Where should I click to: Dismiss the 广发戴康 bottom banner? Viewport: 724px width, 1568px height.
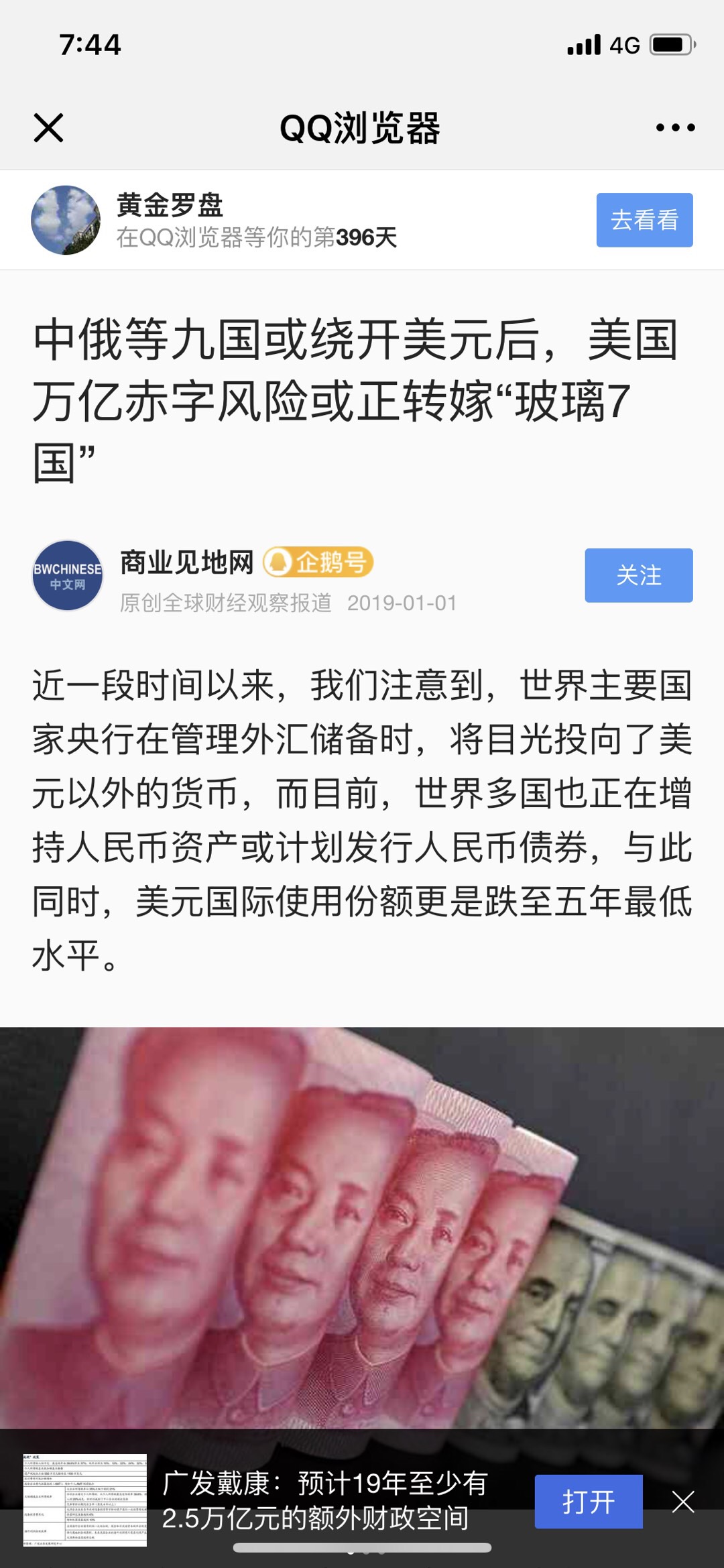pyautogui.click(x=683, y=1502)
